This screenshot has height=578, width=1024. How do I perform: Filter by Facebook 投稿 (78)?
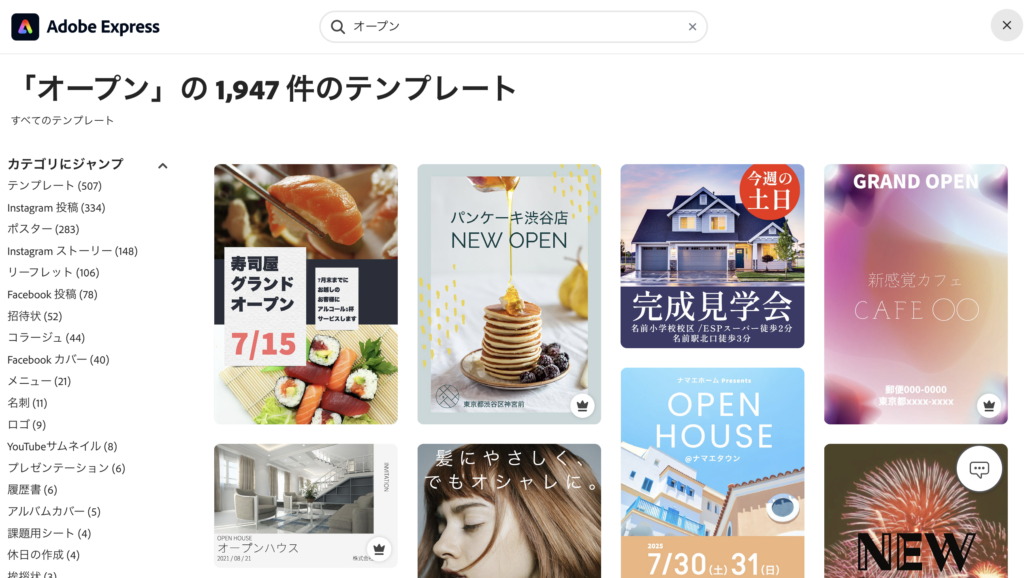[x=52, y=294]
